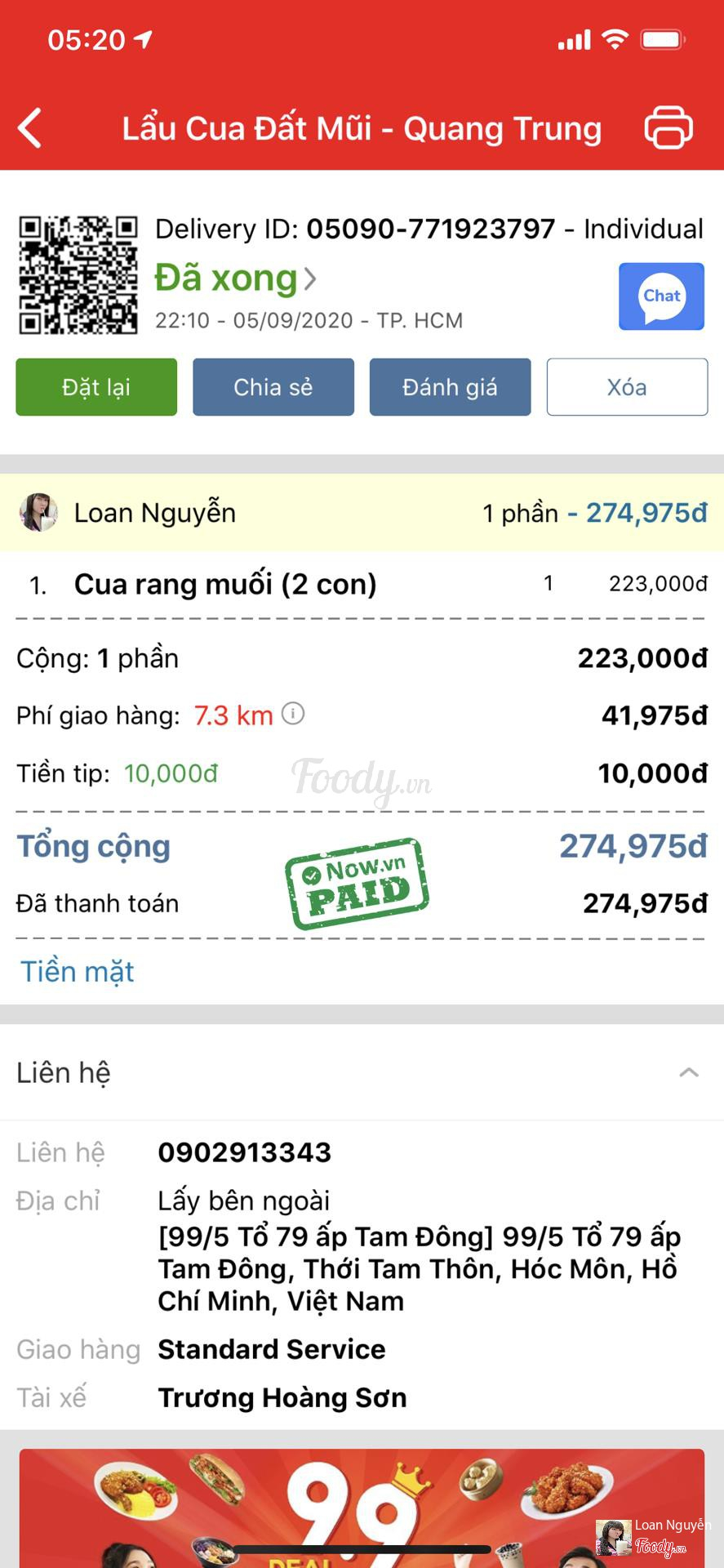
Task: Open the Chat bubble button
Action: 661,296
